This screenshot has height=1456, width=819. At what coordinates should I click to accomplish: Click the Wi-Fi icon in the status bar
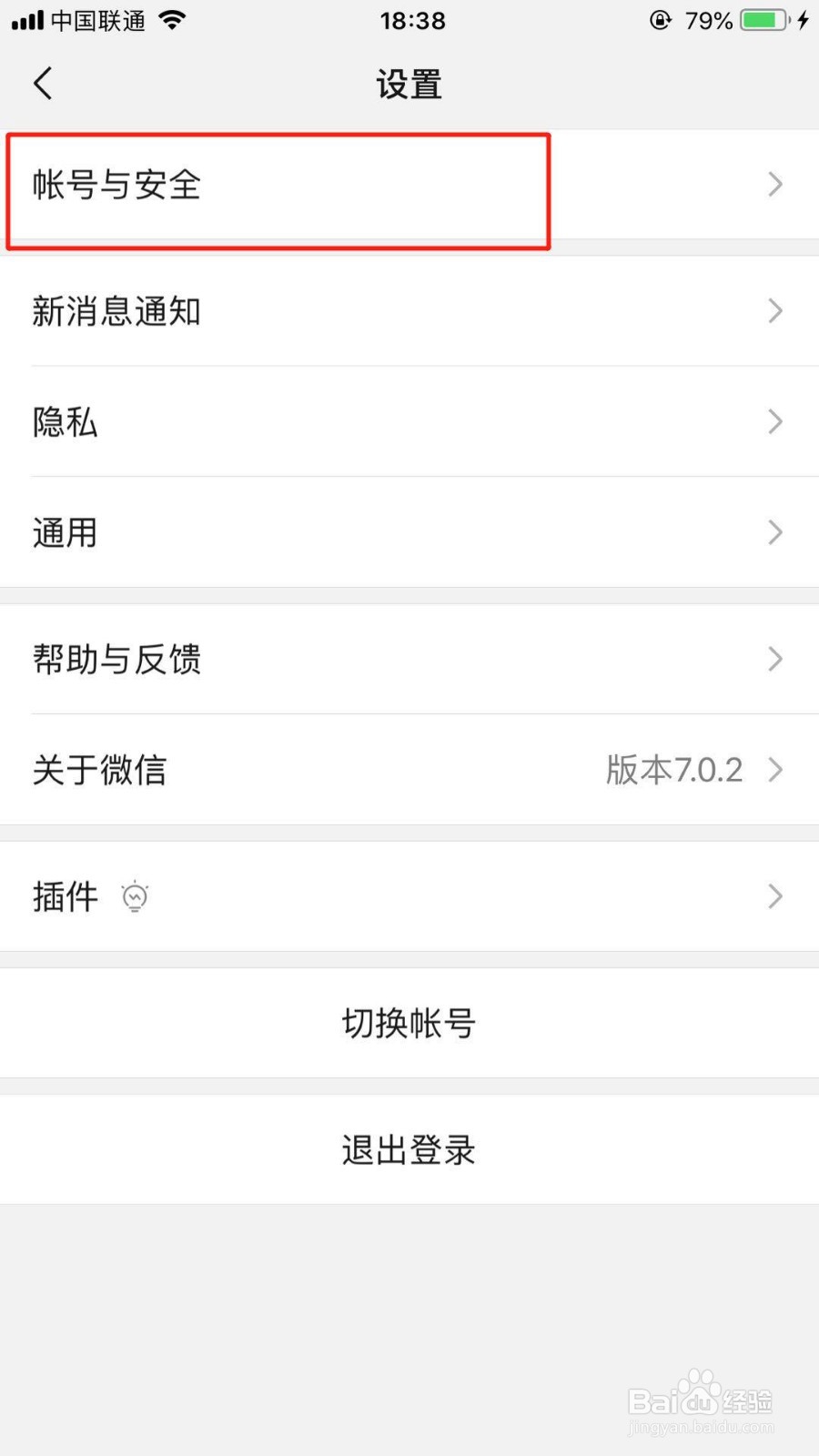[173, 20]
